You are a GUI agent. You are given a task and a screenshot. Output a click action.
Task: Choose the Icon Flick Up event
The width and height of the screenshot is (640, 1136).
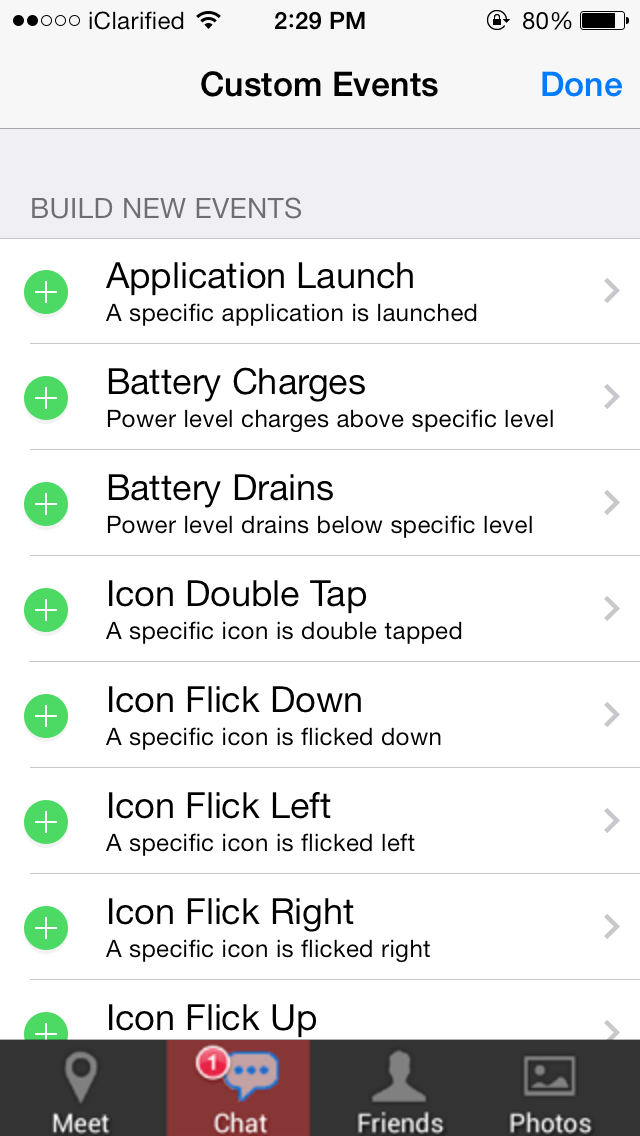(330, 1018)
